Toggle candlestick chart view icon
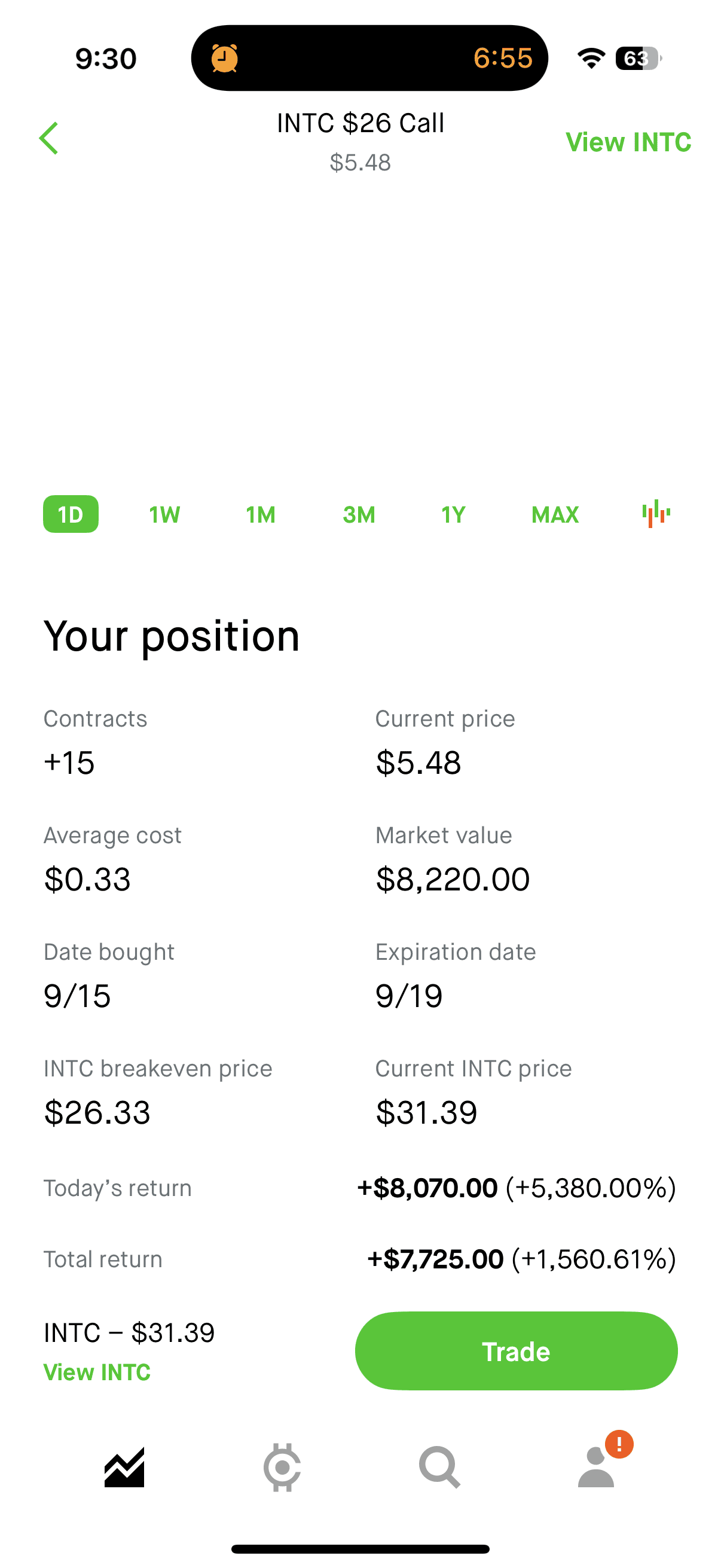The height and width of the screenshot is (1568, 721). (656, 514)
